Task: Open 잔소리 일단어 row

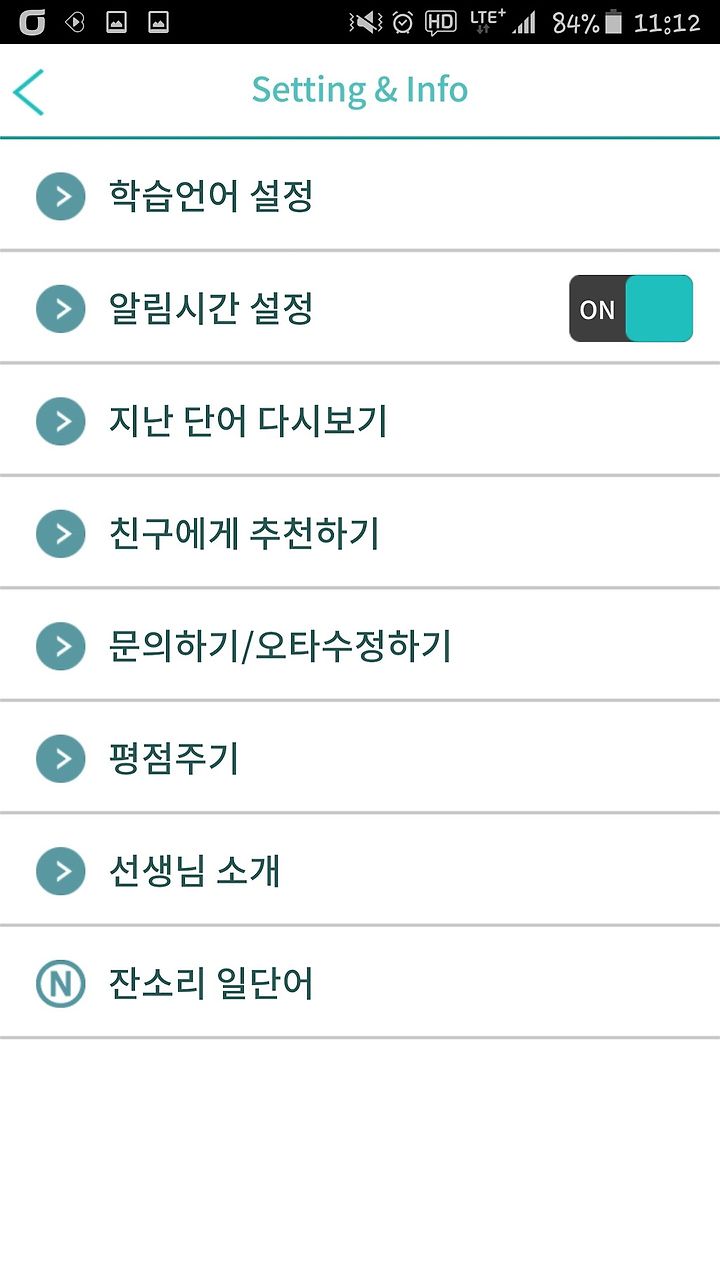Action: pyautogui.click(x=360, y=982)
